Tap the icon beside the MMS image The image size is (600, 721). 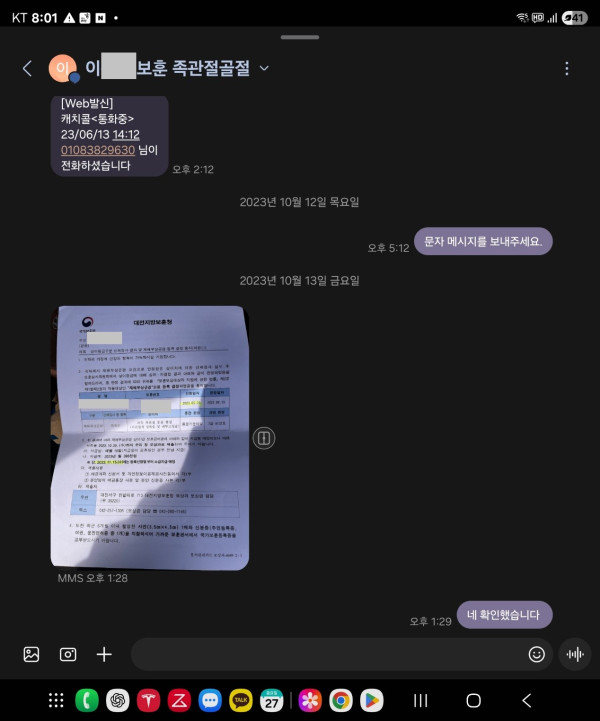pyautogui.click(x=264, y=438)
